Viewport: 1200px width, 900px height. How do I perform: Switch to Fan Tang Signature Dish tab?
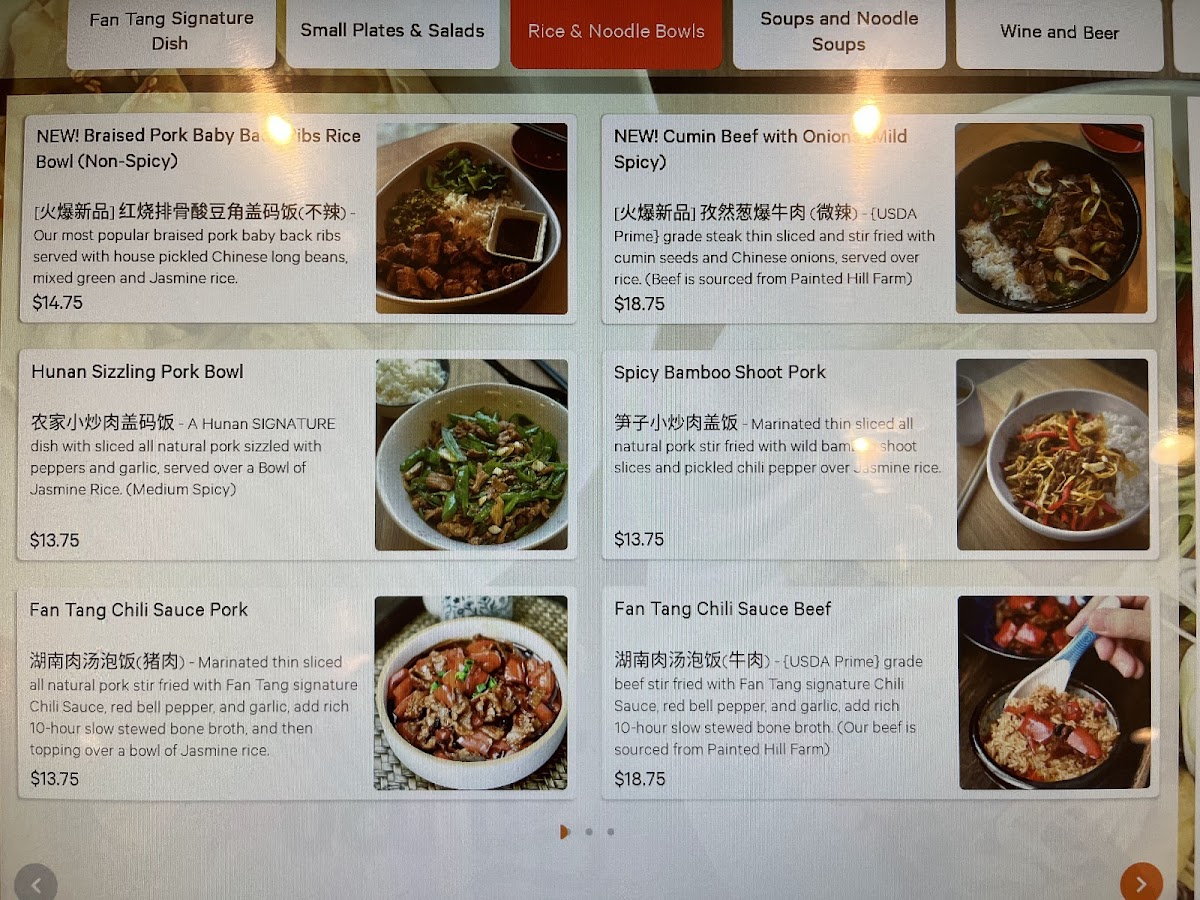pyautogui.click(x=170, y=33)
